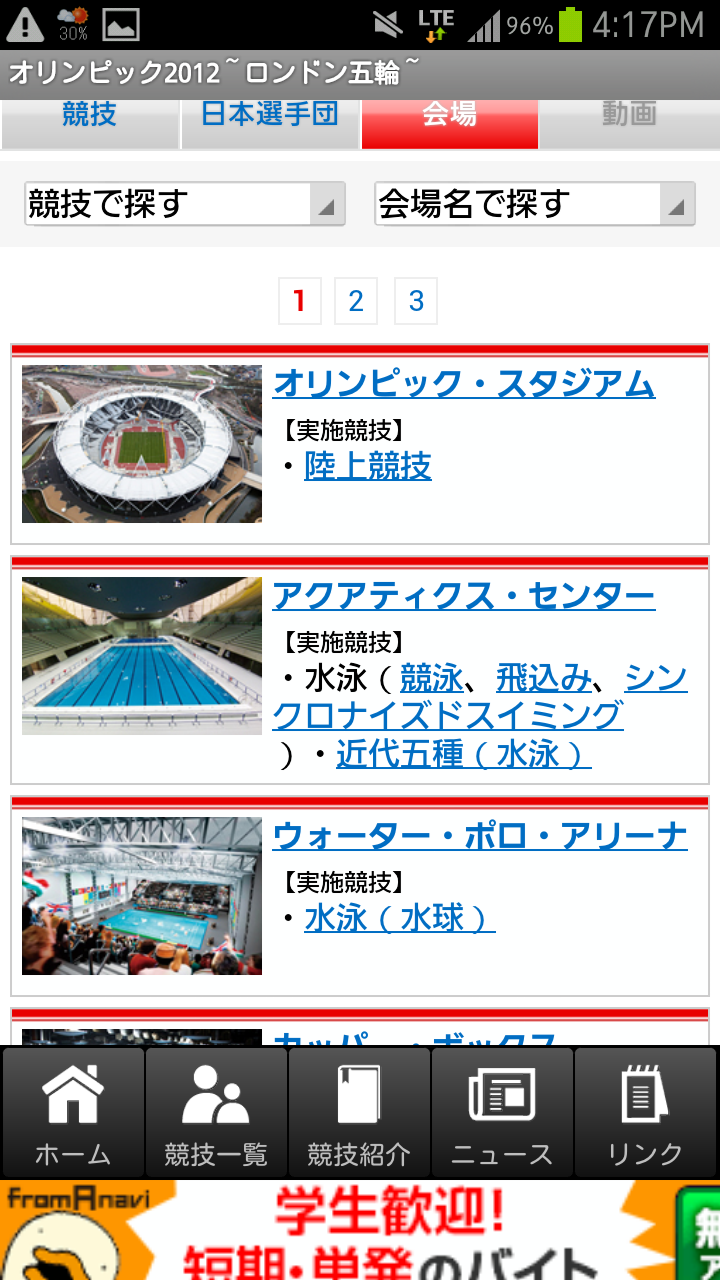This screenshot has height=1280, width=720.
Task: Go to ホーム in the bottom bar
Action: click(73, 1113)
